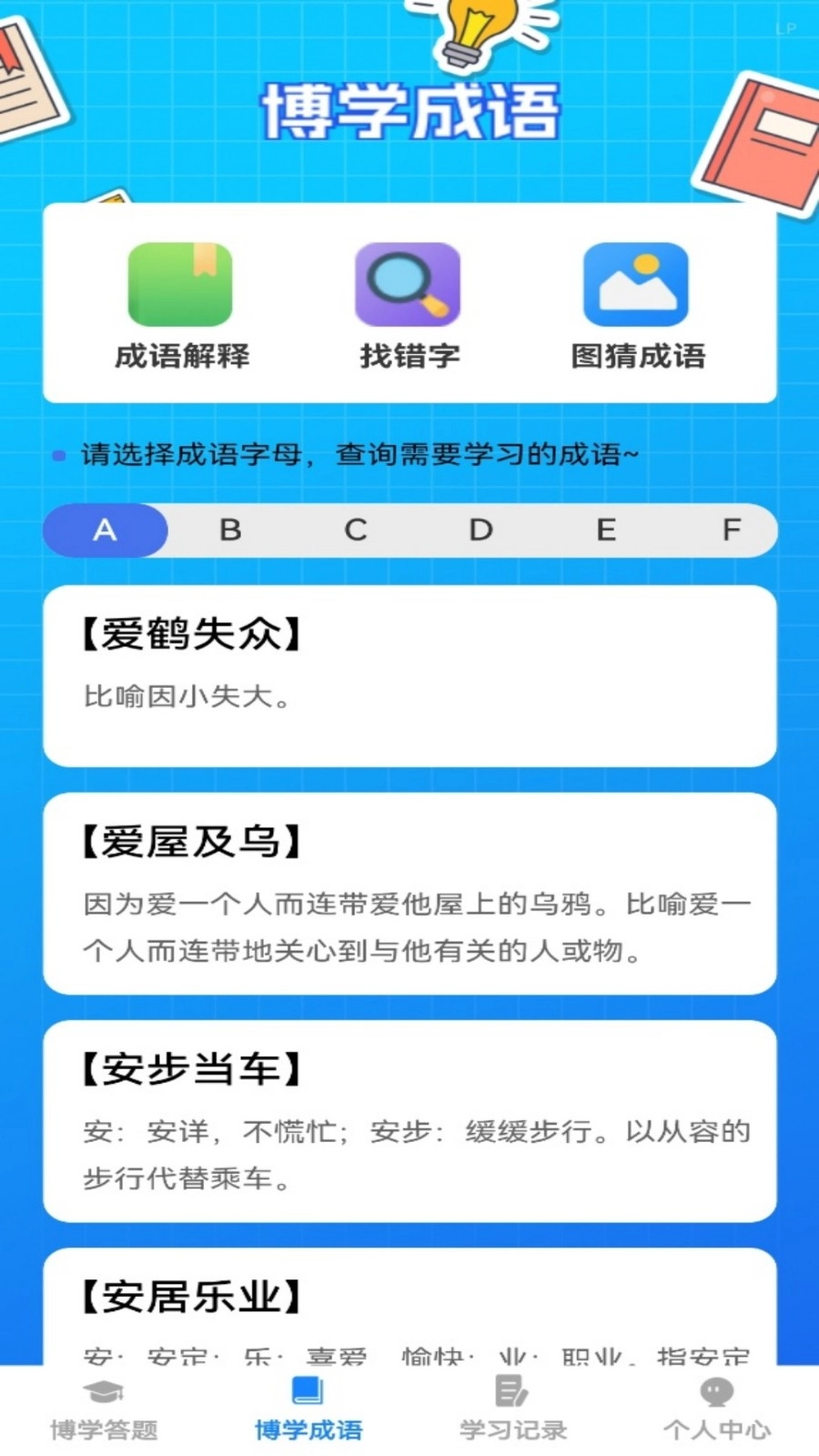Open the 安居乐业 idiom card
The height and width of the screenshot is (1456, 819).
(x=409, y=1310)
